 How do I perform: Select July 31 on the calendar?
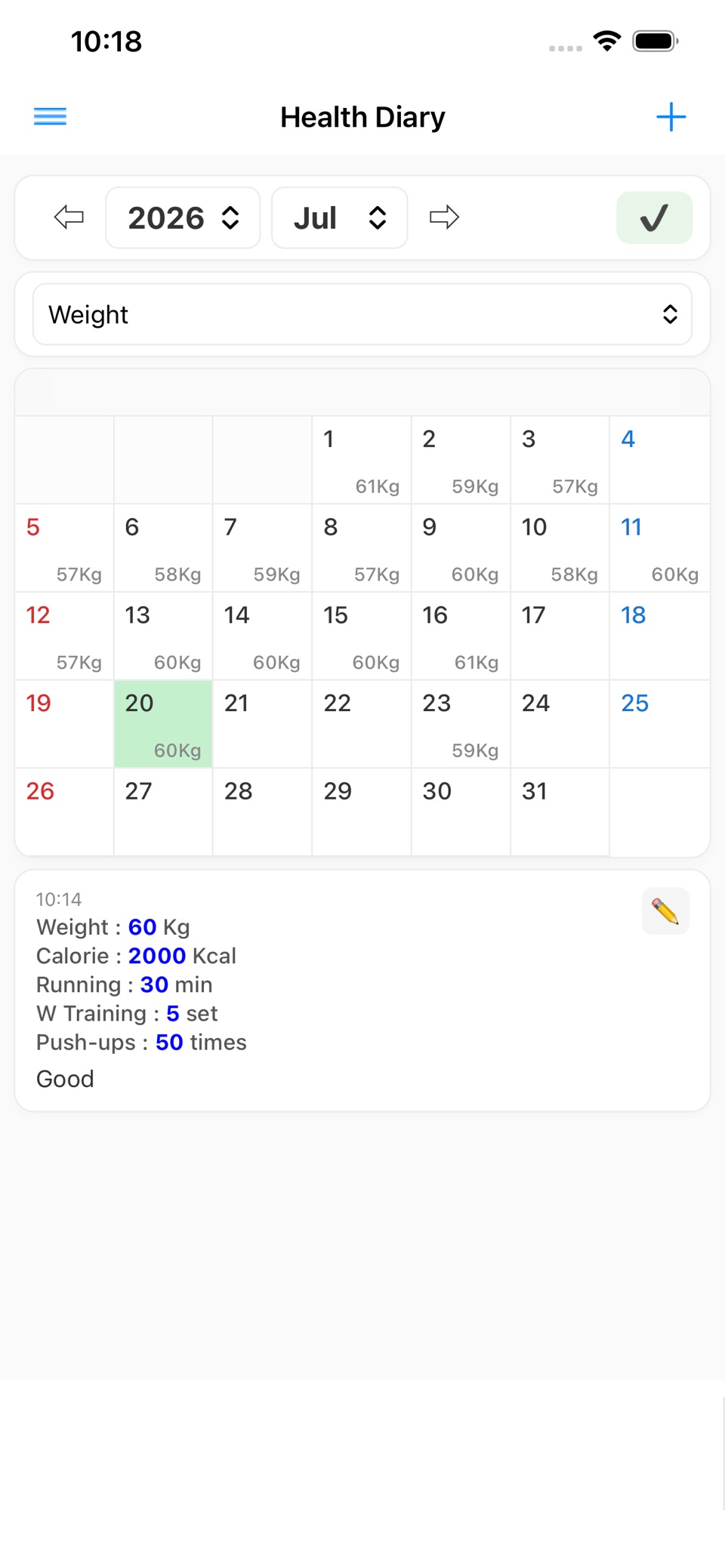pos(560,812)
